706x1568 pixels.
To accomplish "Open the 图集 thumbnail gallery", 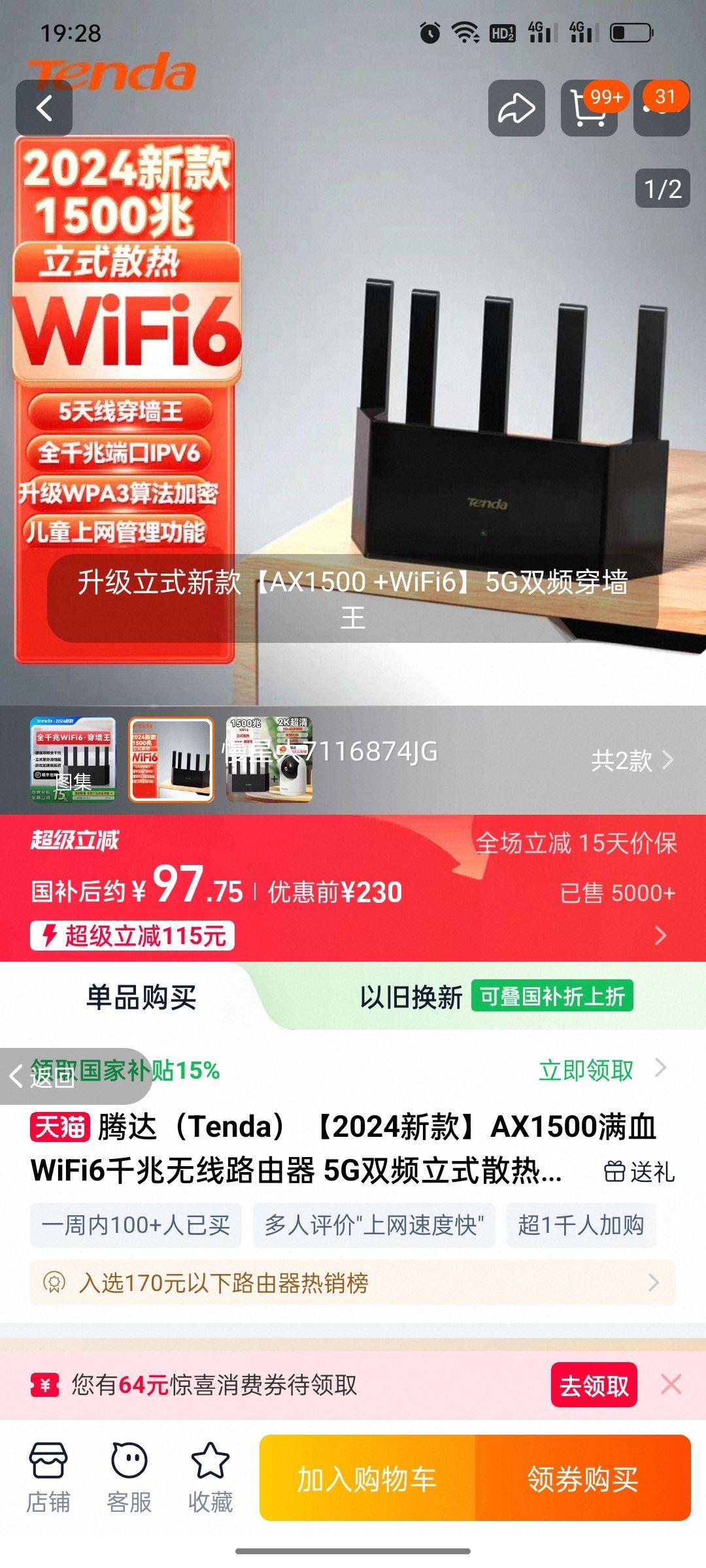I will click(73, 759).
